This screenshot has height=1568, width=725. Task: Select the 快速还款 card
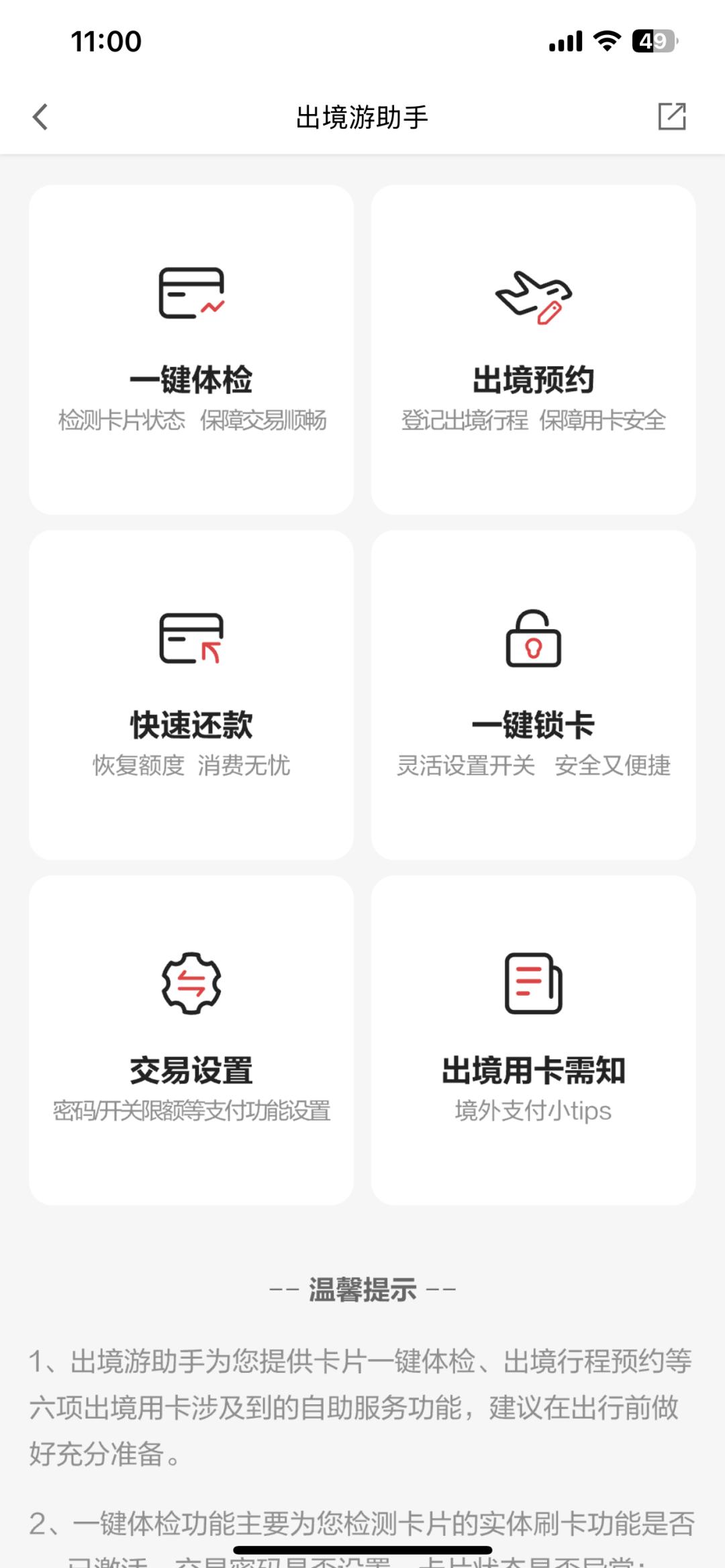click(191, 695)
